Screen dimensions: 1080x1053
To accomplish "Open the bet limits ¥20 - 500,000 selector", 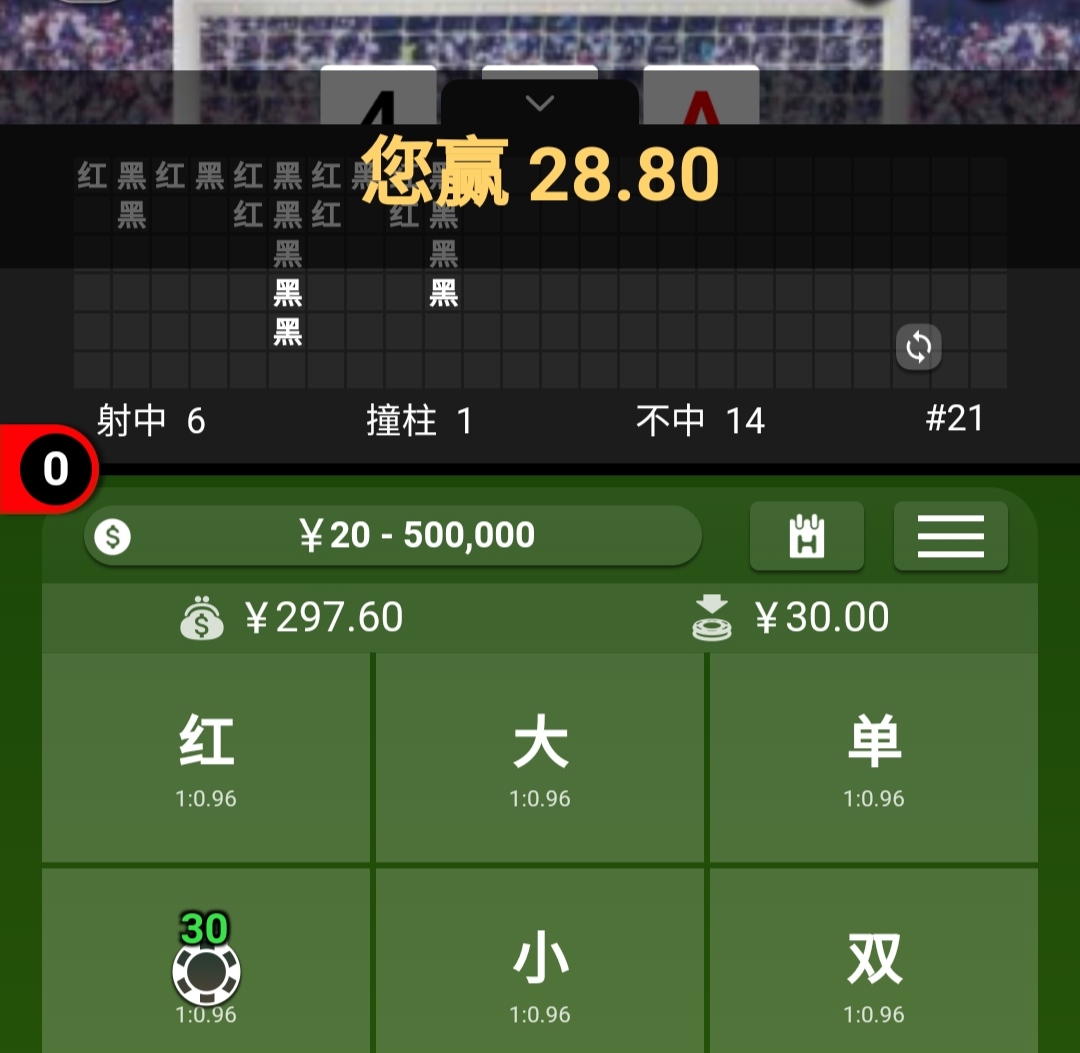I will (x=393, y=536).
